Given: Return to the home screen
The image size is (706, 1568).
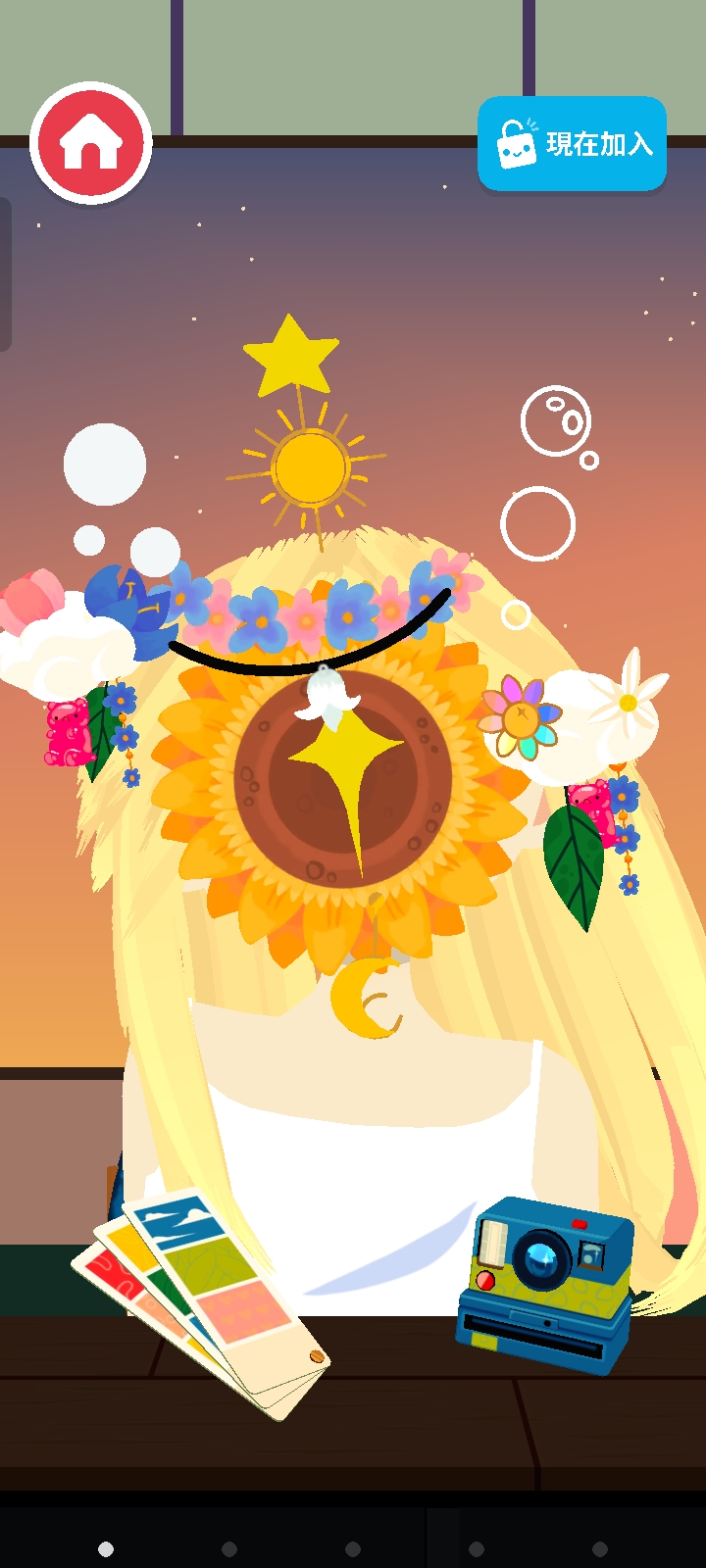Looking at the screenshot, I should coord(91,143).
